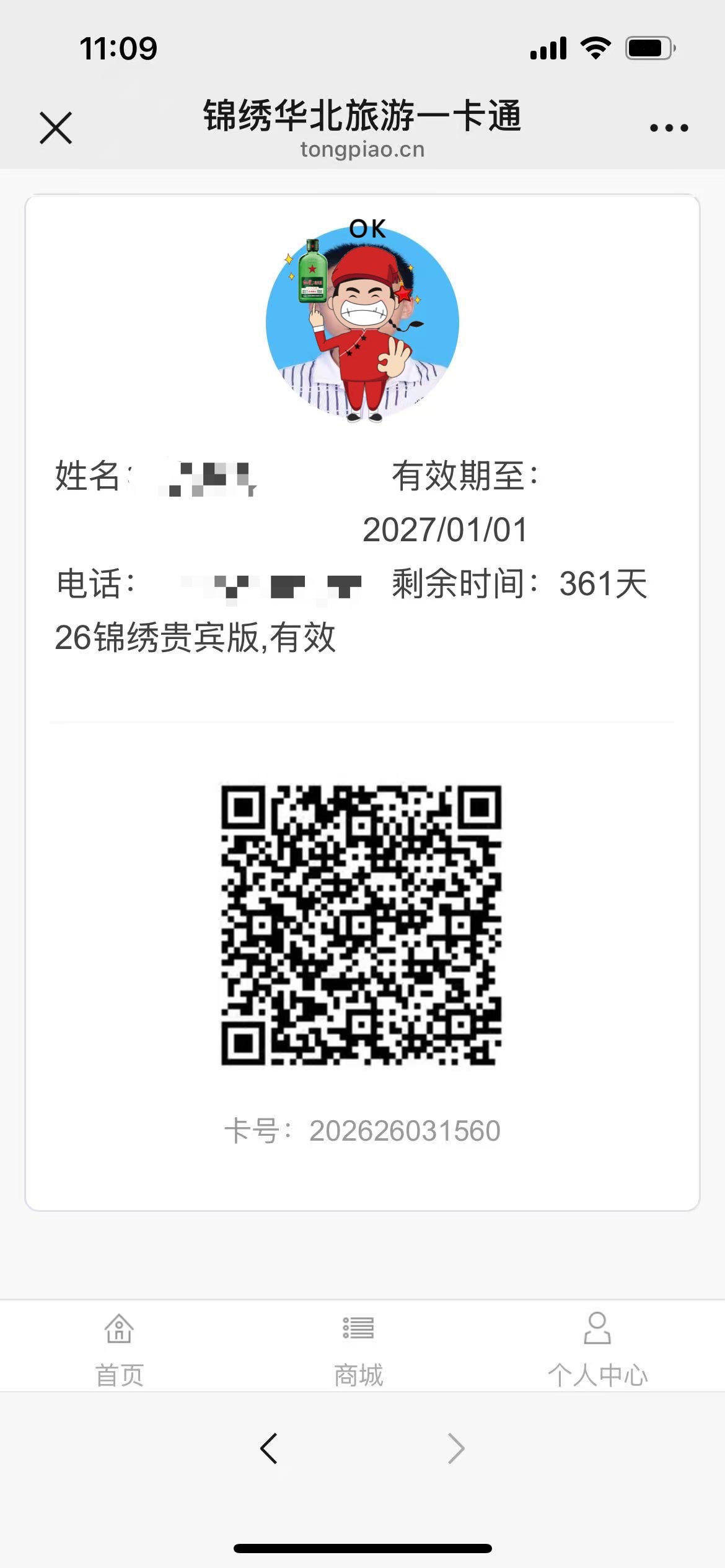This screenshot has width=725, height=1568.
Task: Open the 商城 tab
Action: pos(359,1349)
